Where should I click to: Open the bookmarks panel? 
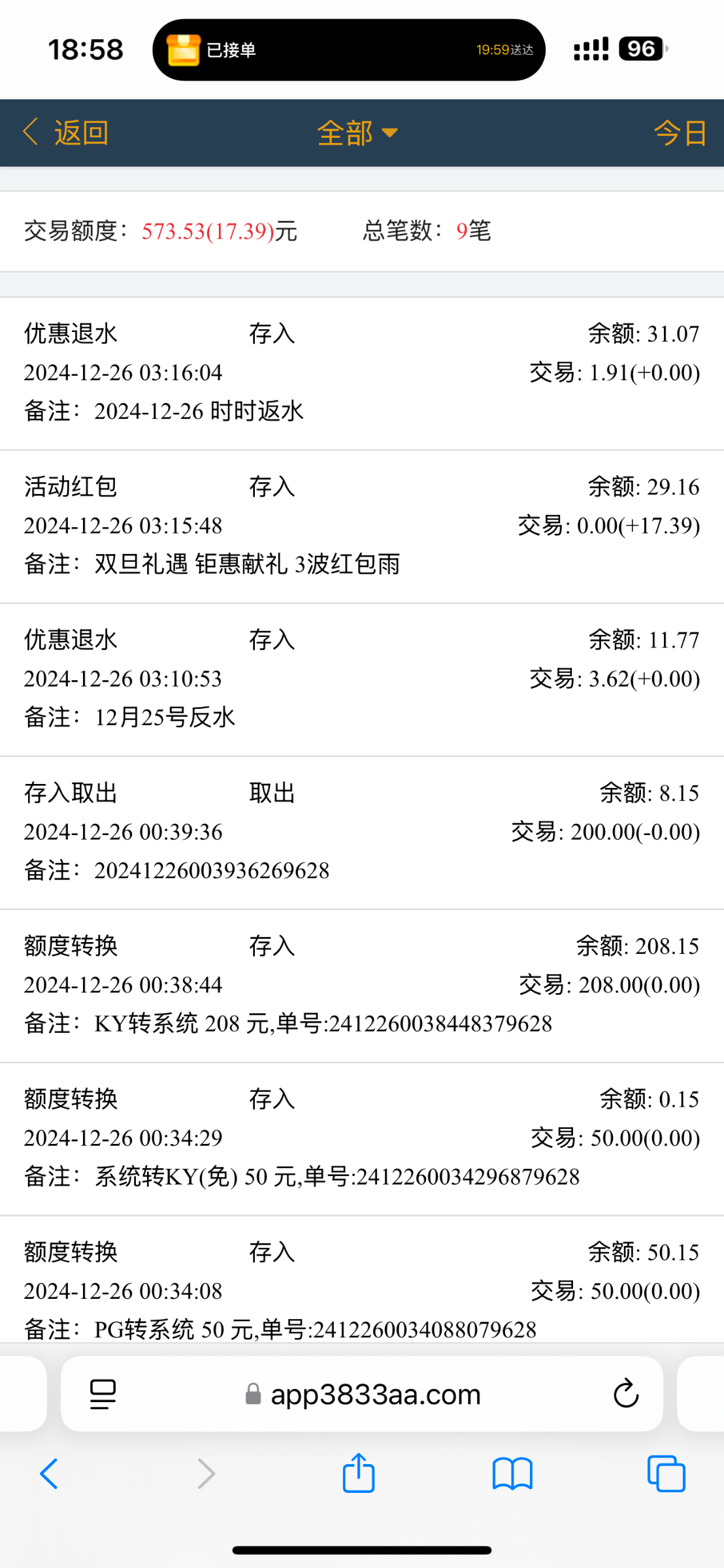coord(512,1473)
